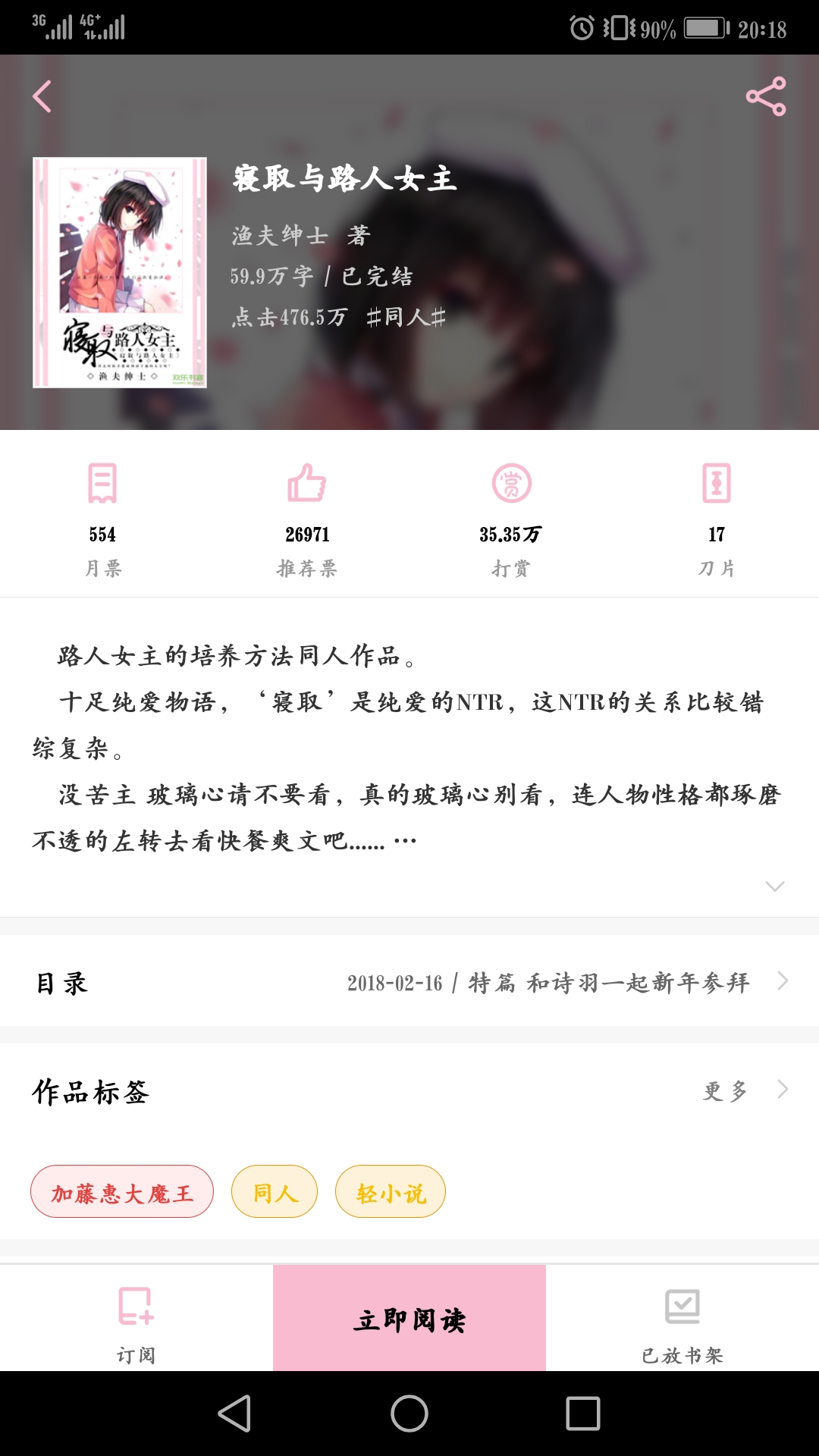Select the 轻小说 tag chip
This screenshot has width=819, height=1456.
[x=391, y=1191]
